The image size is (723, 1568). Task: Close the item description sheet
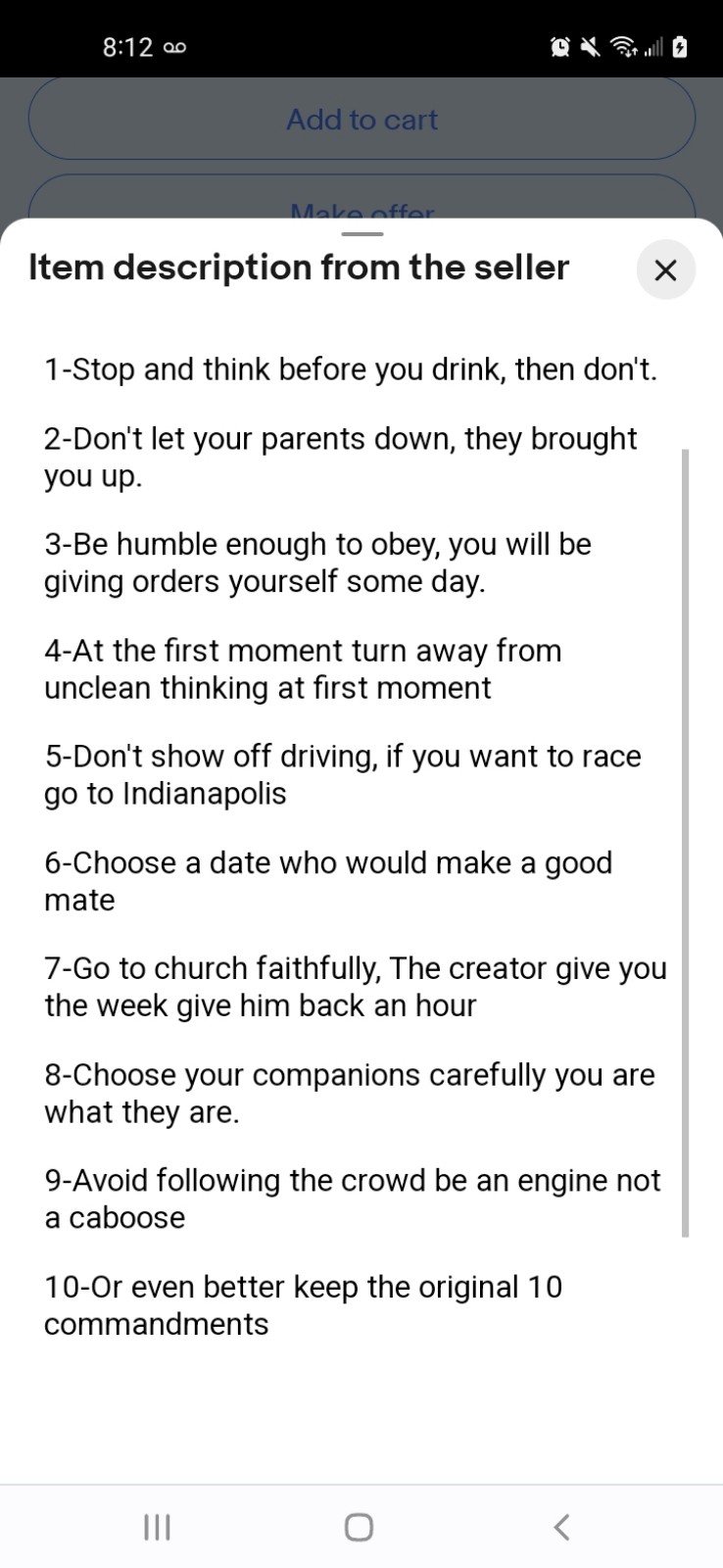(x=665, y=269)
